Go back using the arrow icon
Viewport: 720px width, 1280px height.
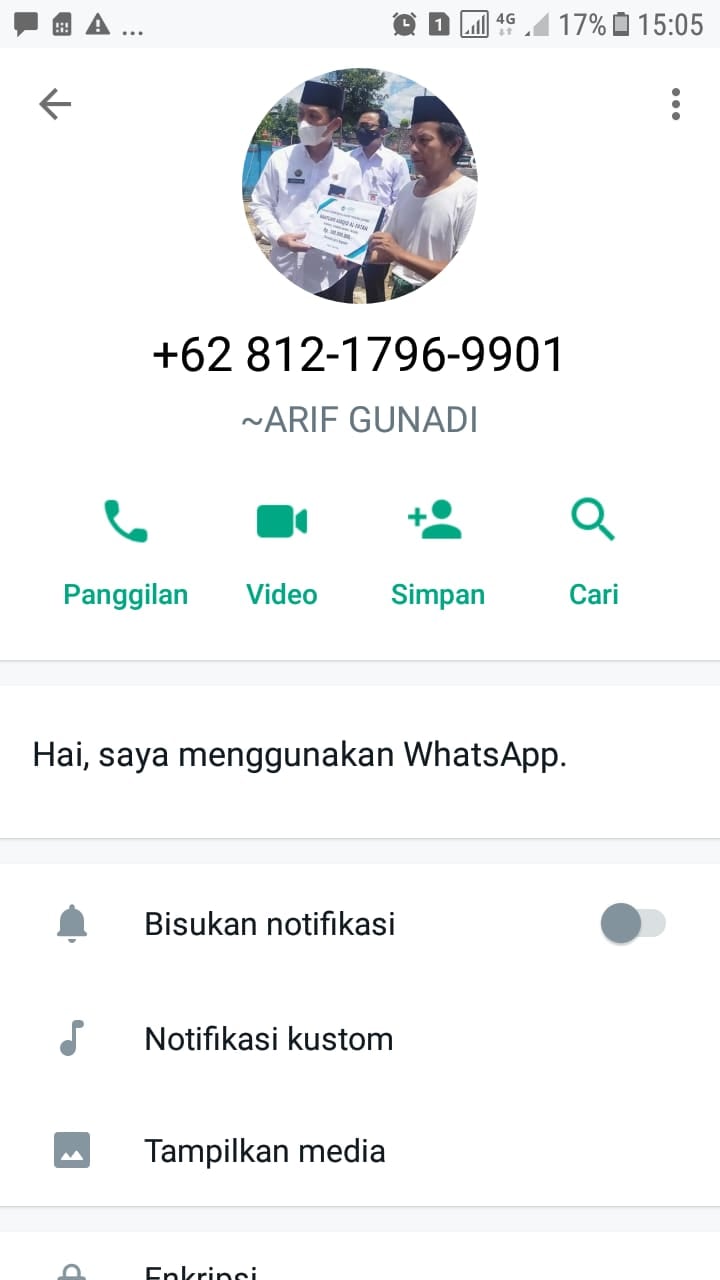[55, 104]
